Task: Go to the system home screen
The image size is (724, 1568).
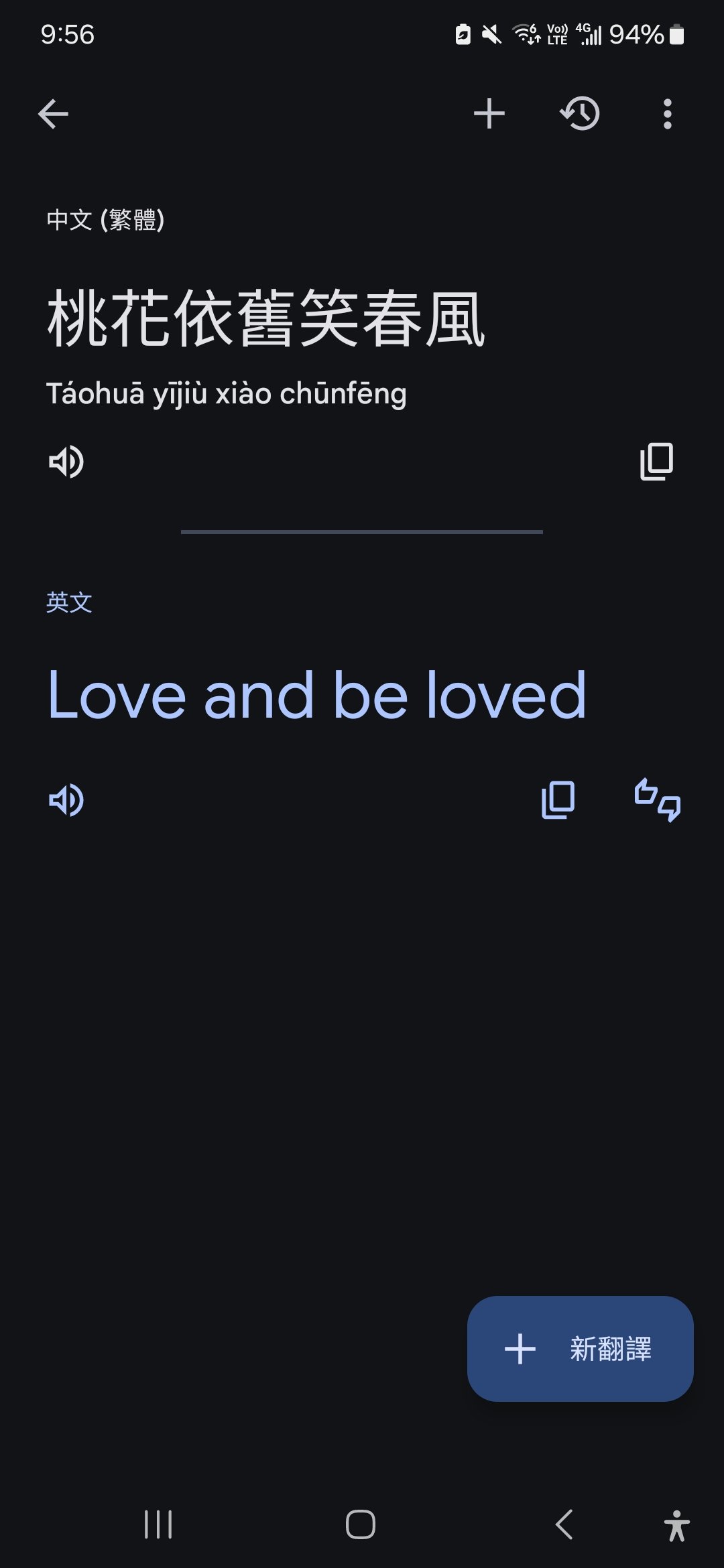Action: pyautogui.click(x=361, y=1524)
